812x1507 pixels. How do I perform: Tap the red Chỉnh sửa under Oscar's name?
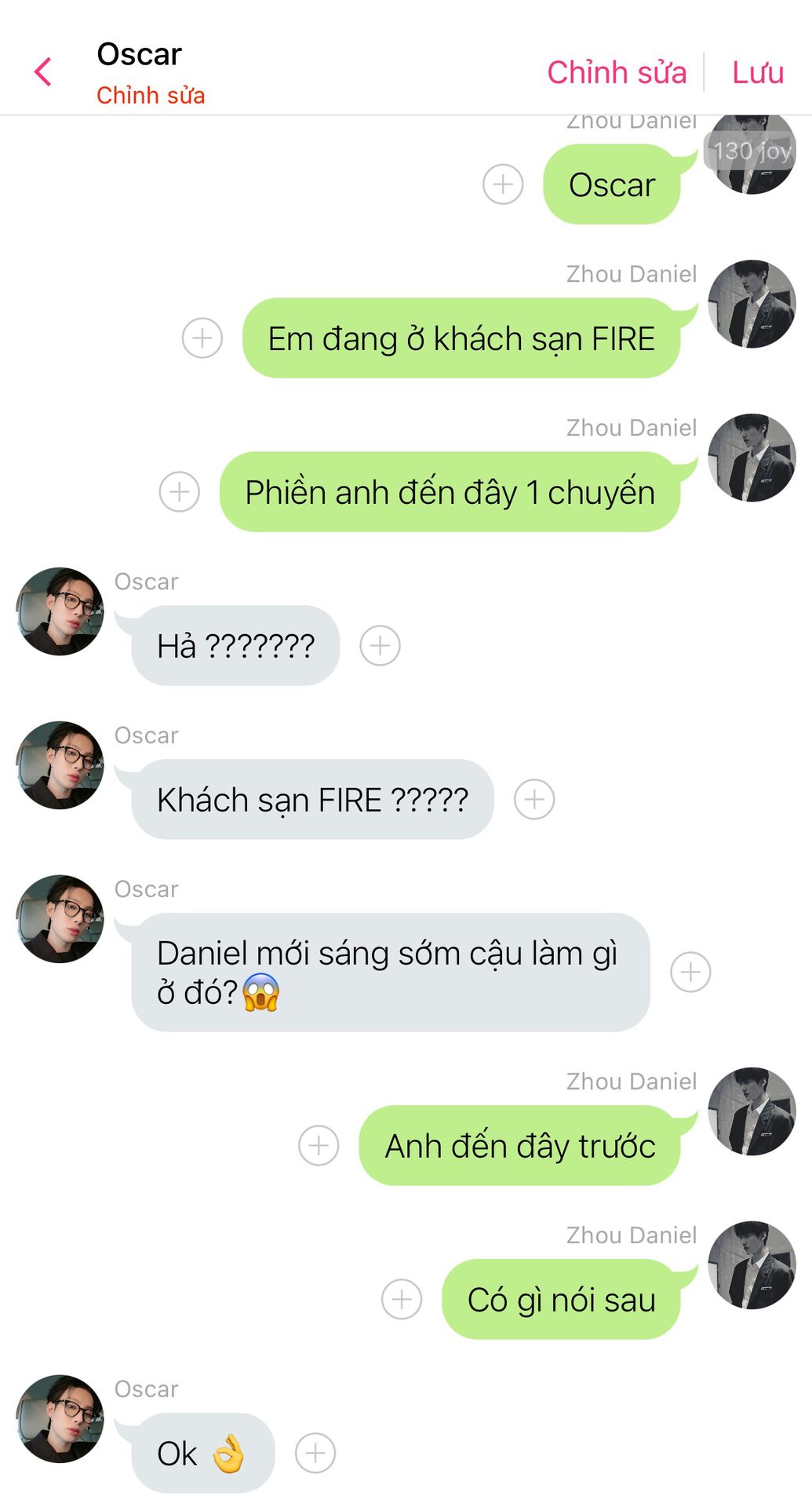pos(151,96)
